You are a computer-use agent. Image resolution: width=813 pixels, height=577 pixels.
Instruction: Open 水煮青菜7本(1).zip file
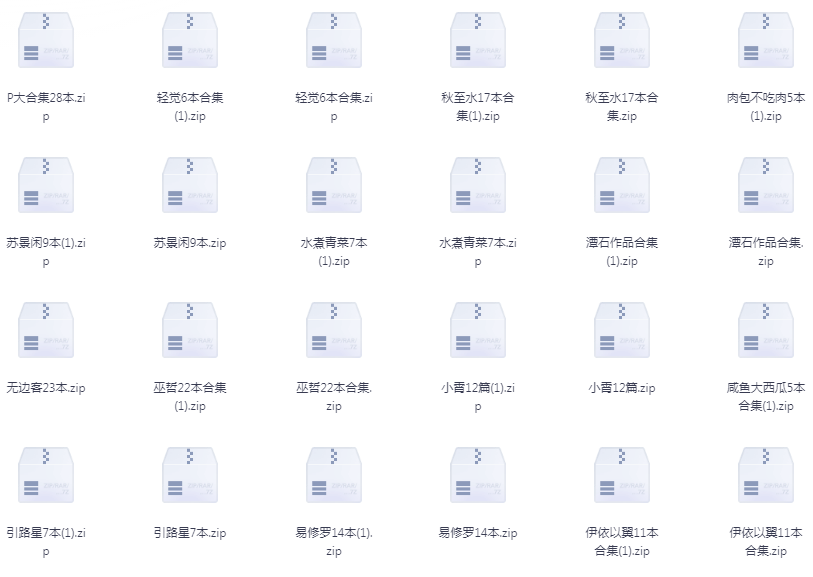point(334,186)
